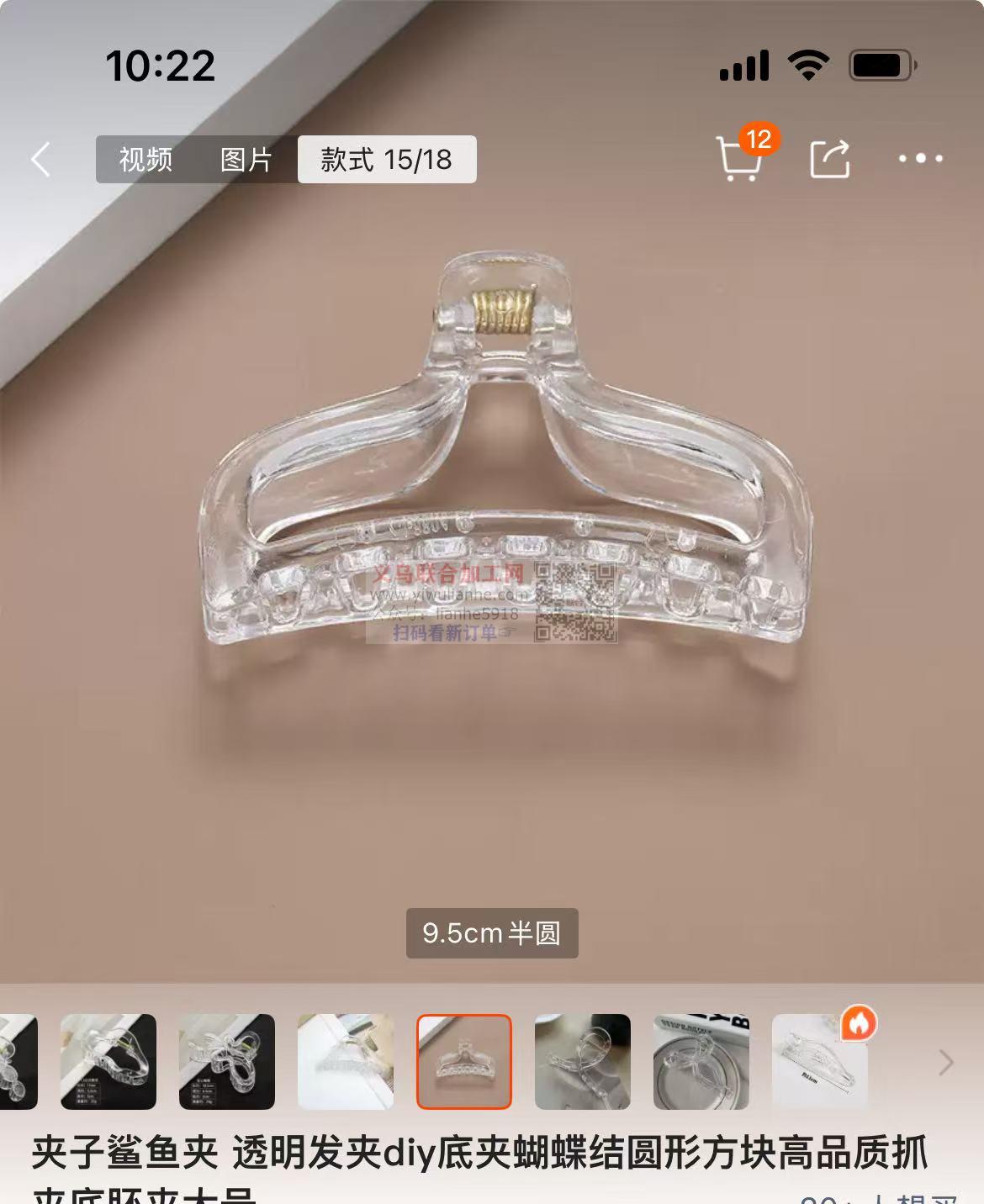Switch to the 图片 tab
Viewport: 984px width, 1204px height.
(246, 159)
